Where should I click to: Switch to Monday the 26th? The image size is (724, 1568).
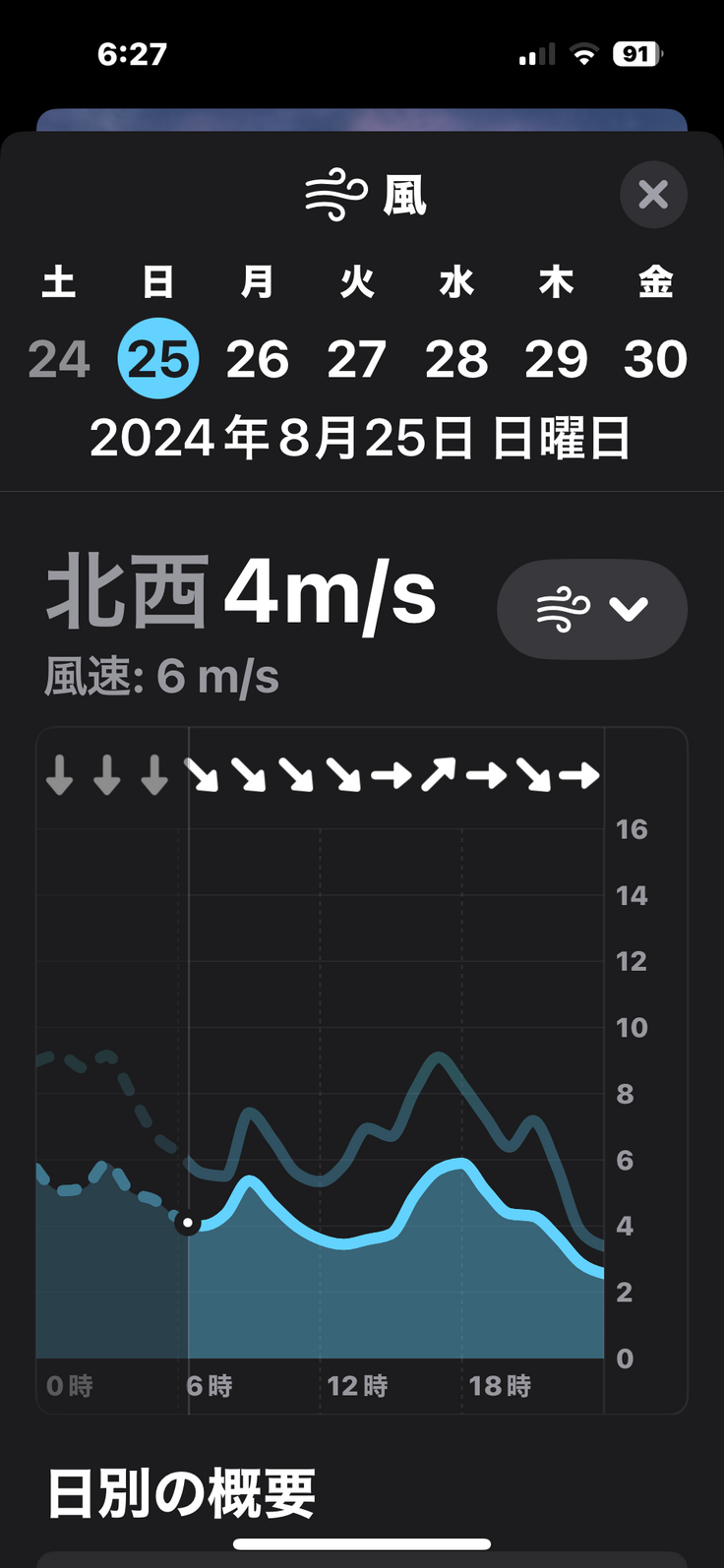pos(258,359)
